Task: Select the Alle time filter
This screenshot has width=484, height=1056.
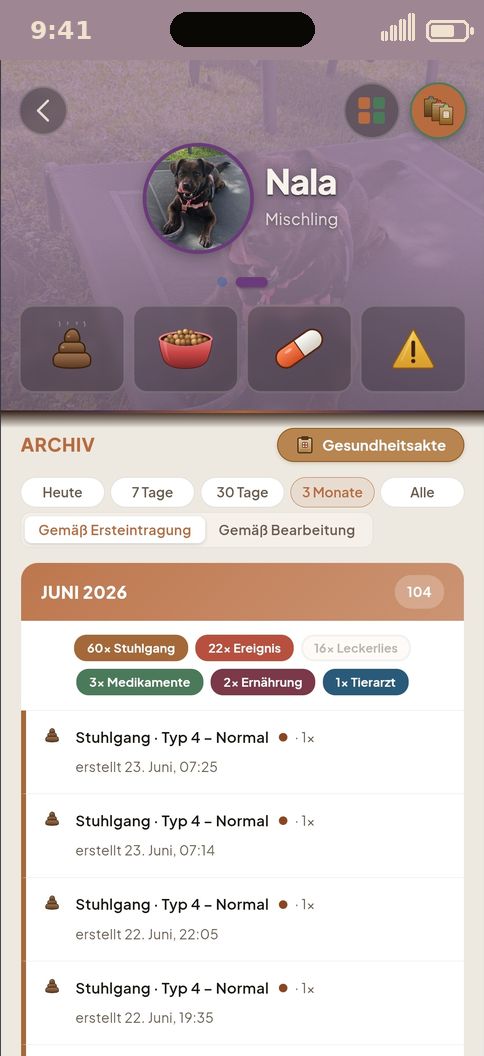Action: pos(422,492)
